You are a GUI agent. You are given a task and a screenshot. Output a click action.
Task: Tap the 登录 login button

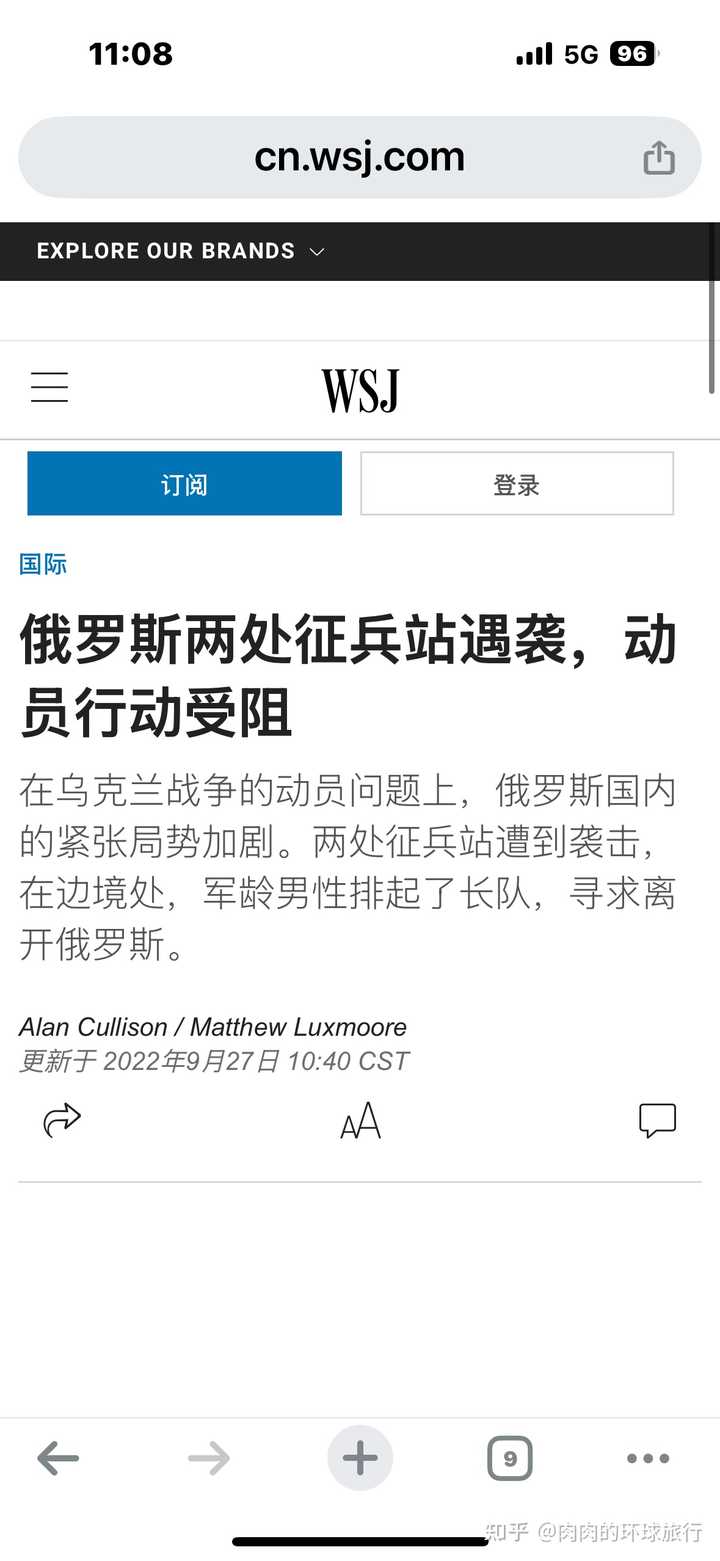pos(516,485)
